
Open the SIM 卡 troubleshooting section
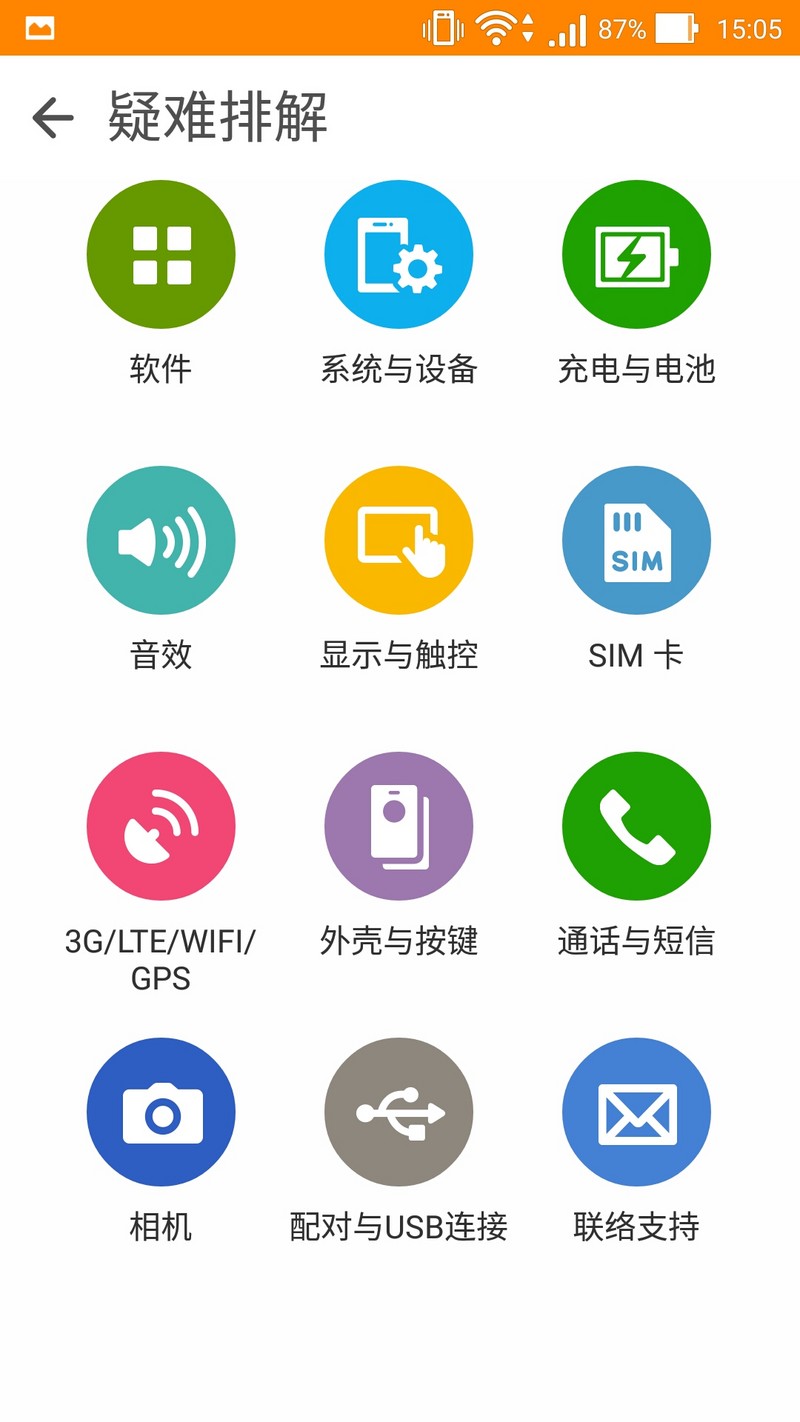tap(636, 539)
